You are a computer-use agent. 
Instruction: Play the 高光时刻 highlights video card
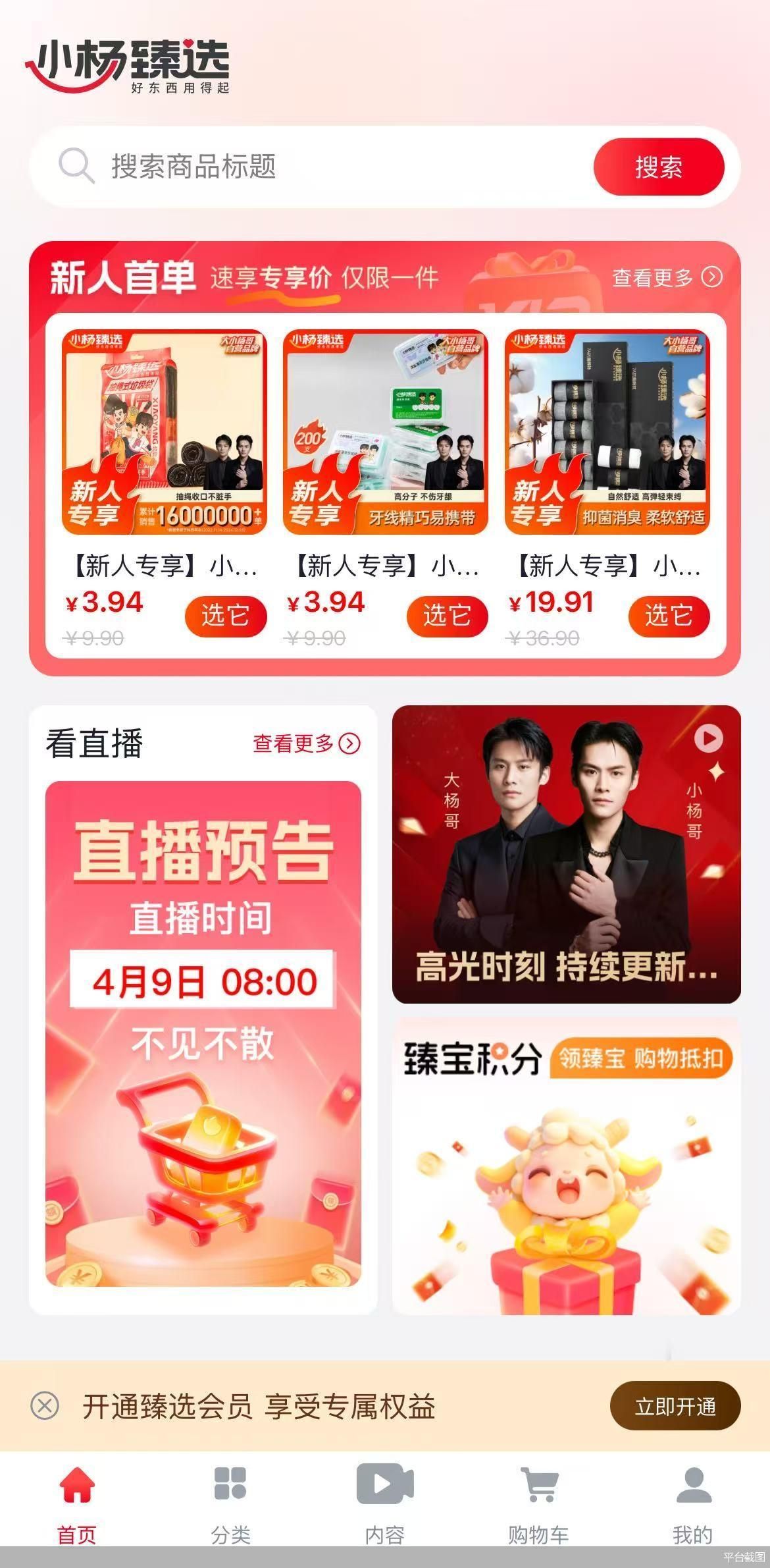coord(566,854)
